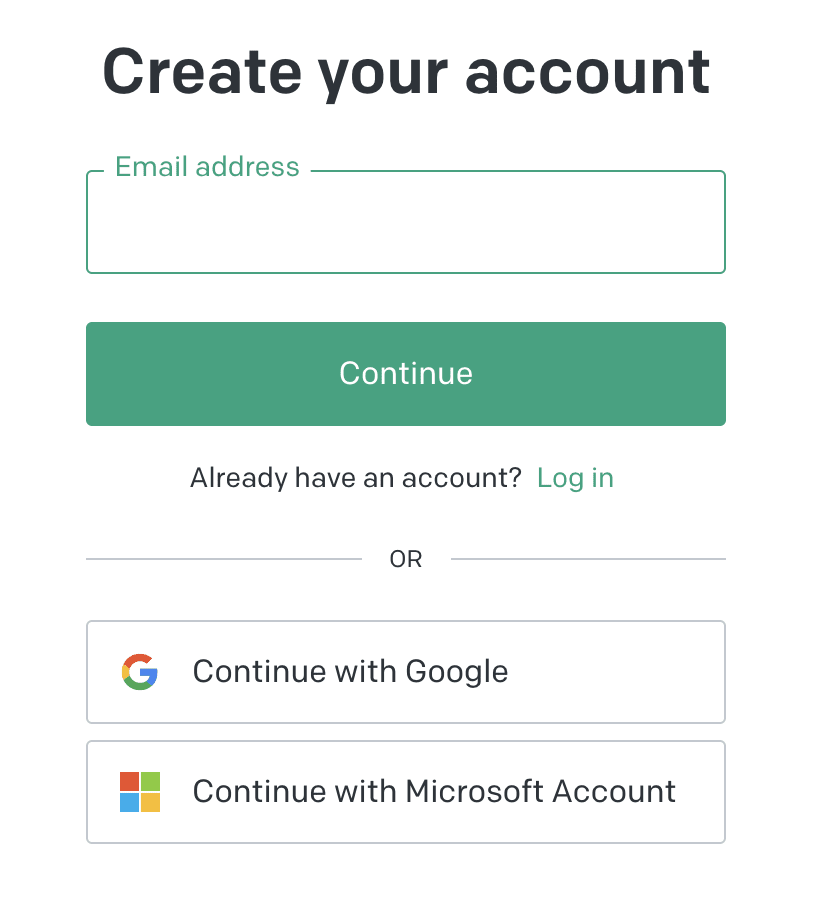826x906 pixels.
Task: Focus the Email address field
Action: (x=405, y=222)
